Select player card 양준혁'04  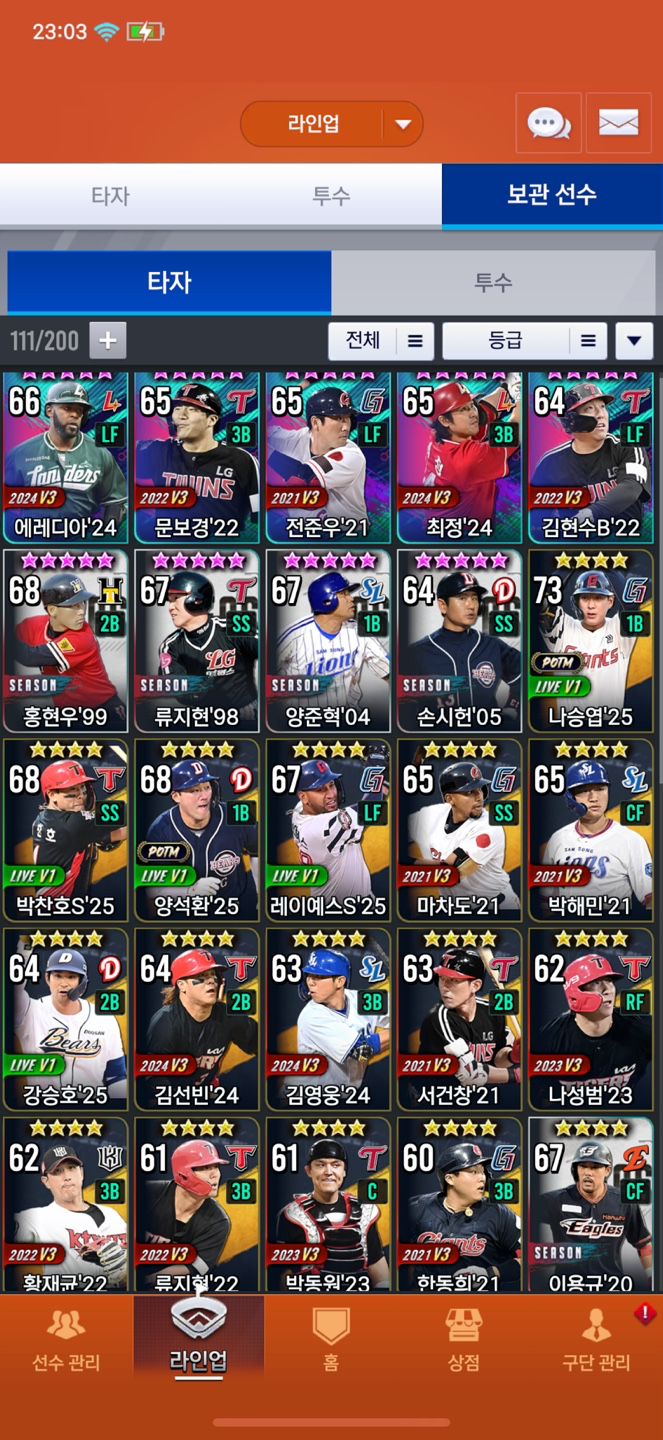[328, 640]
